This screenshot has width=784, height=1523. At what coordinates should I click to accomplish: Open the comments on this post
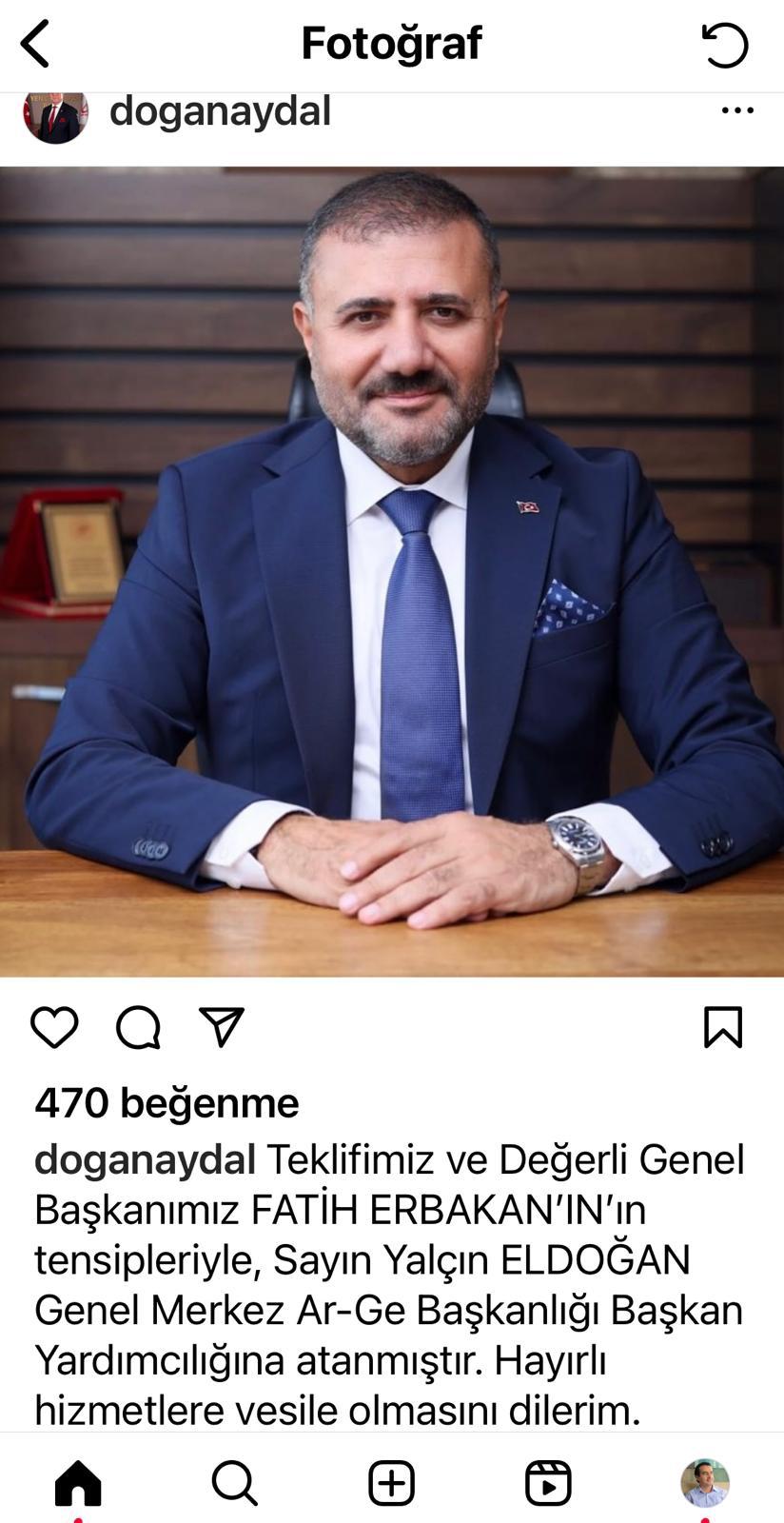click(x=138, y=1028)
